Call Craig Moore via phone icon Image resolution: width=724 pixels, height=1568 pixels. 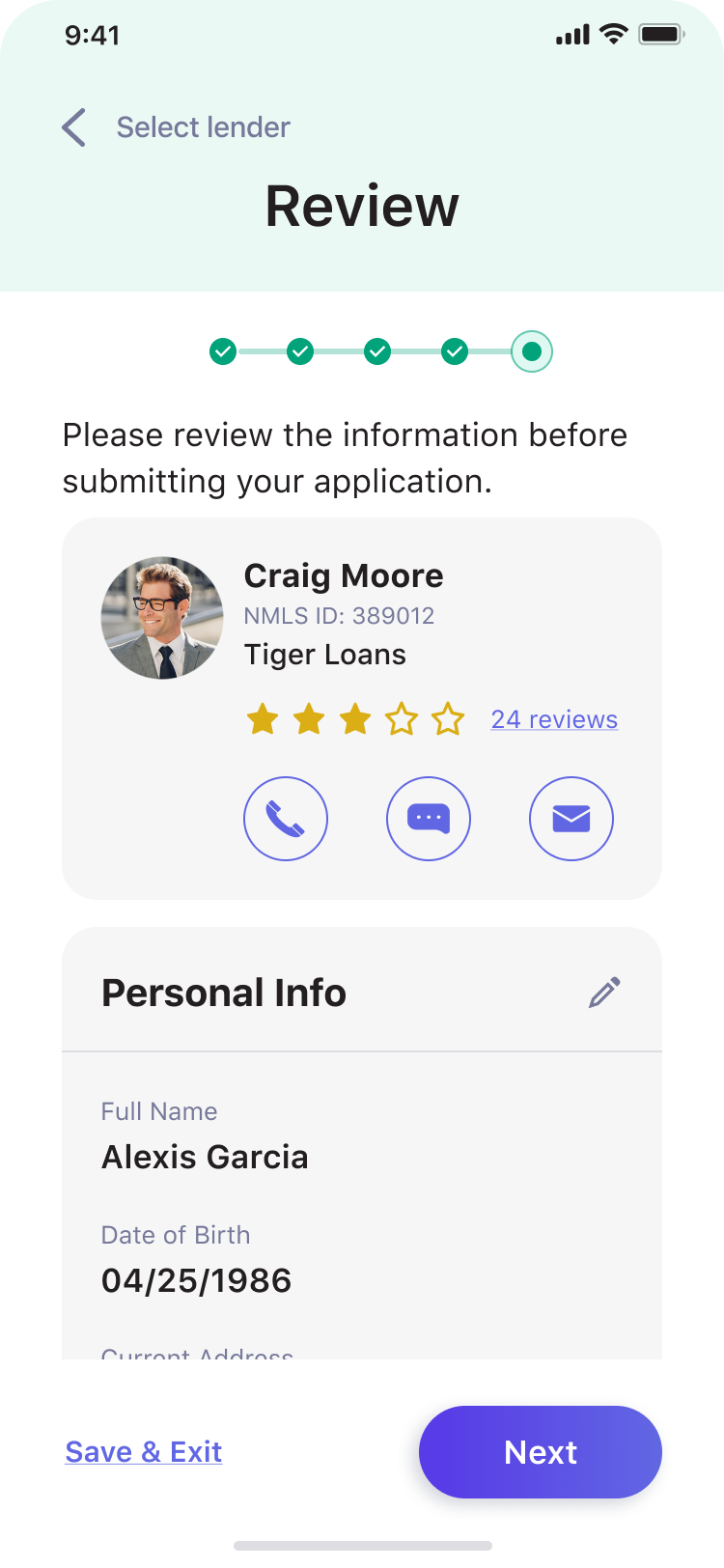pos(286,819)
